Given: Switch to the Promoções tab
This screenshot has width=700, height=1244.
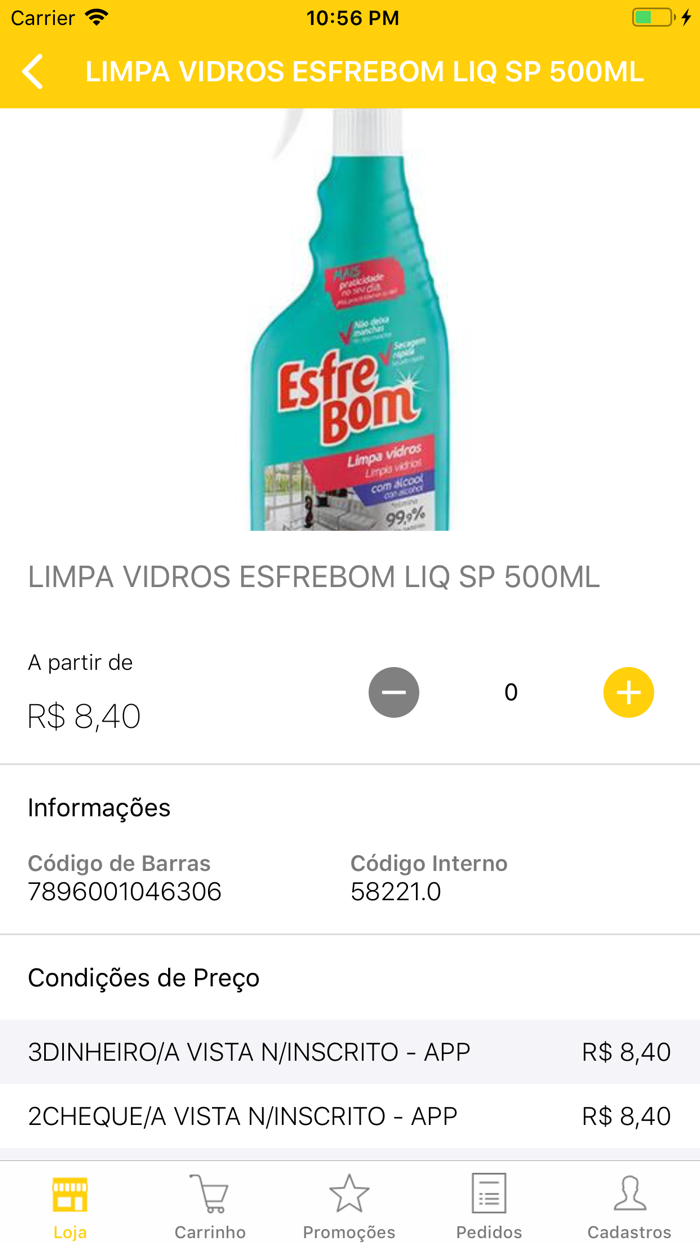Looking at the screenshot, I should coord(349,1205).
